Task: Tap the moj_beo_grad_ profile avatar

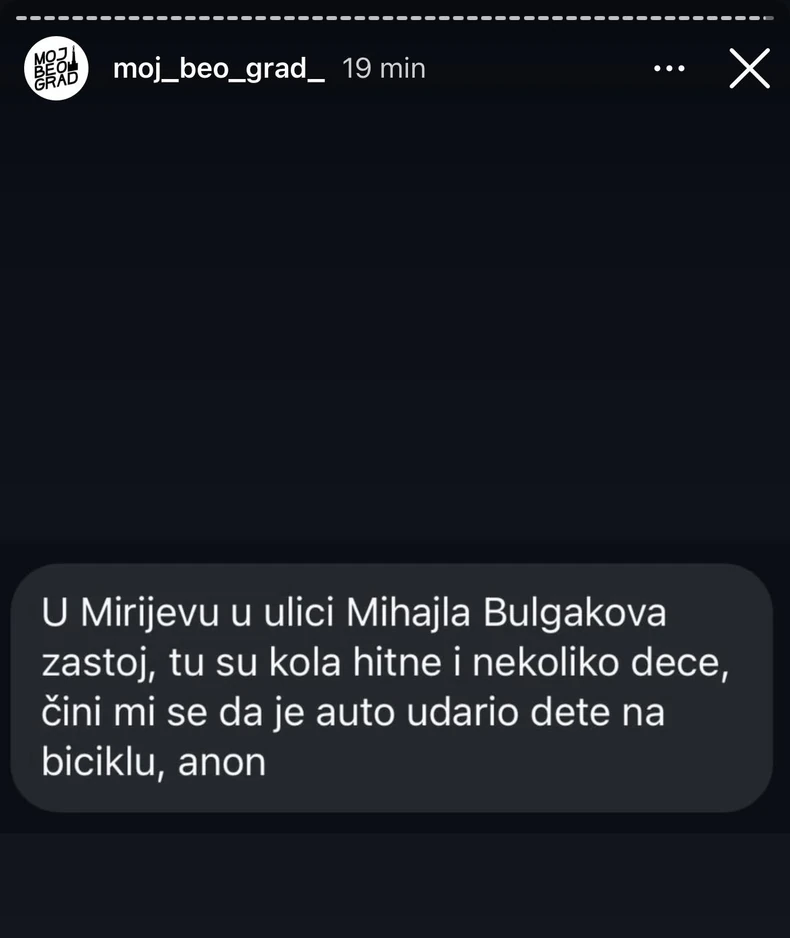Action: [x=56, y=68]
